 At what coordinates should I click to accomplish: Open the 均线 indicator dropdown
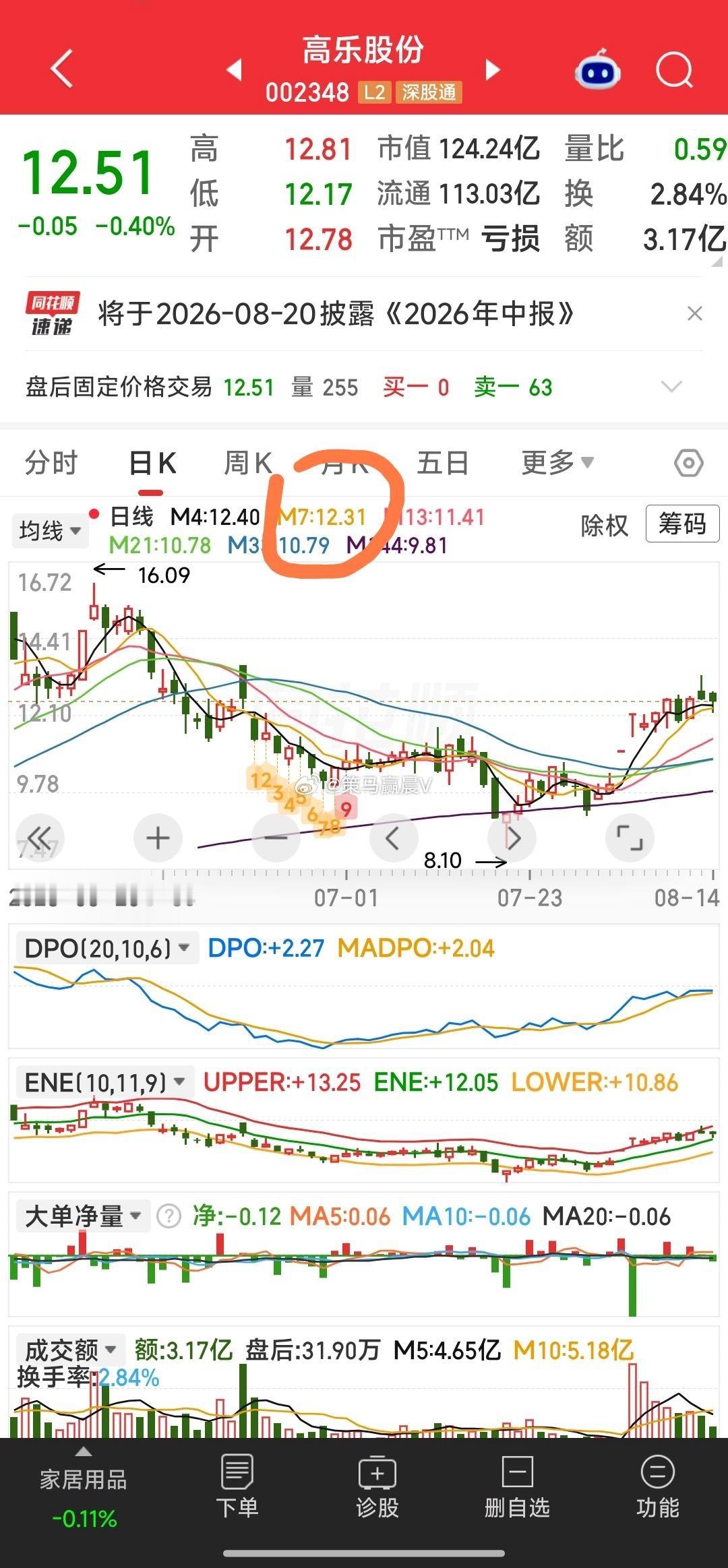coord(50,531)
